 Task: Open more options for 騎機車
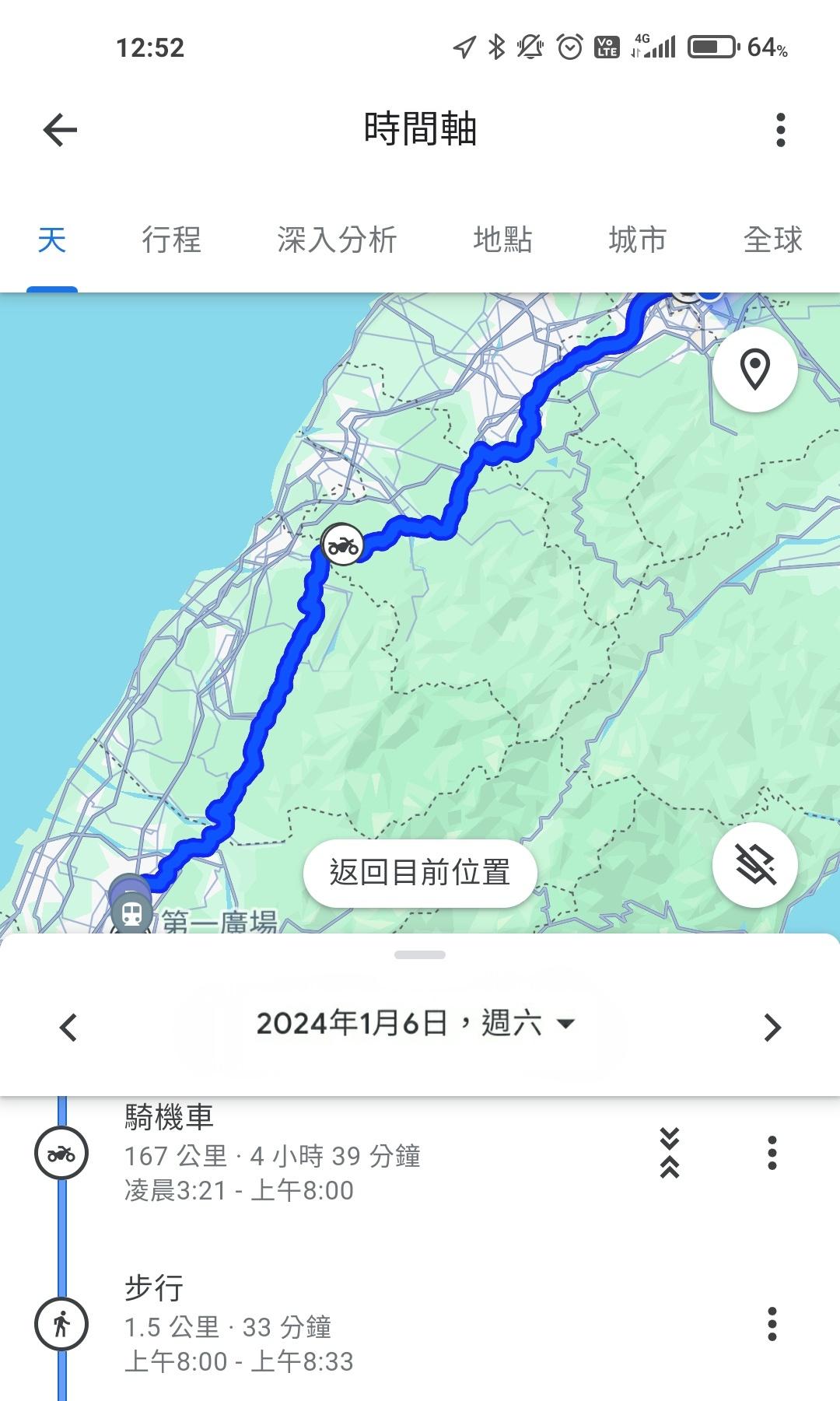(772, 1153)
